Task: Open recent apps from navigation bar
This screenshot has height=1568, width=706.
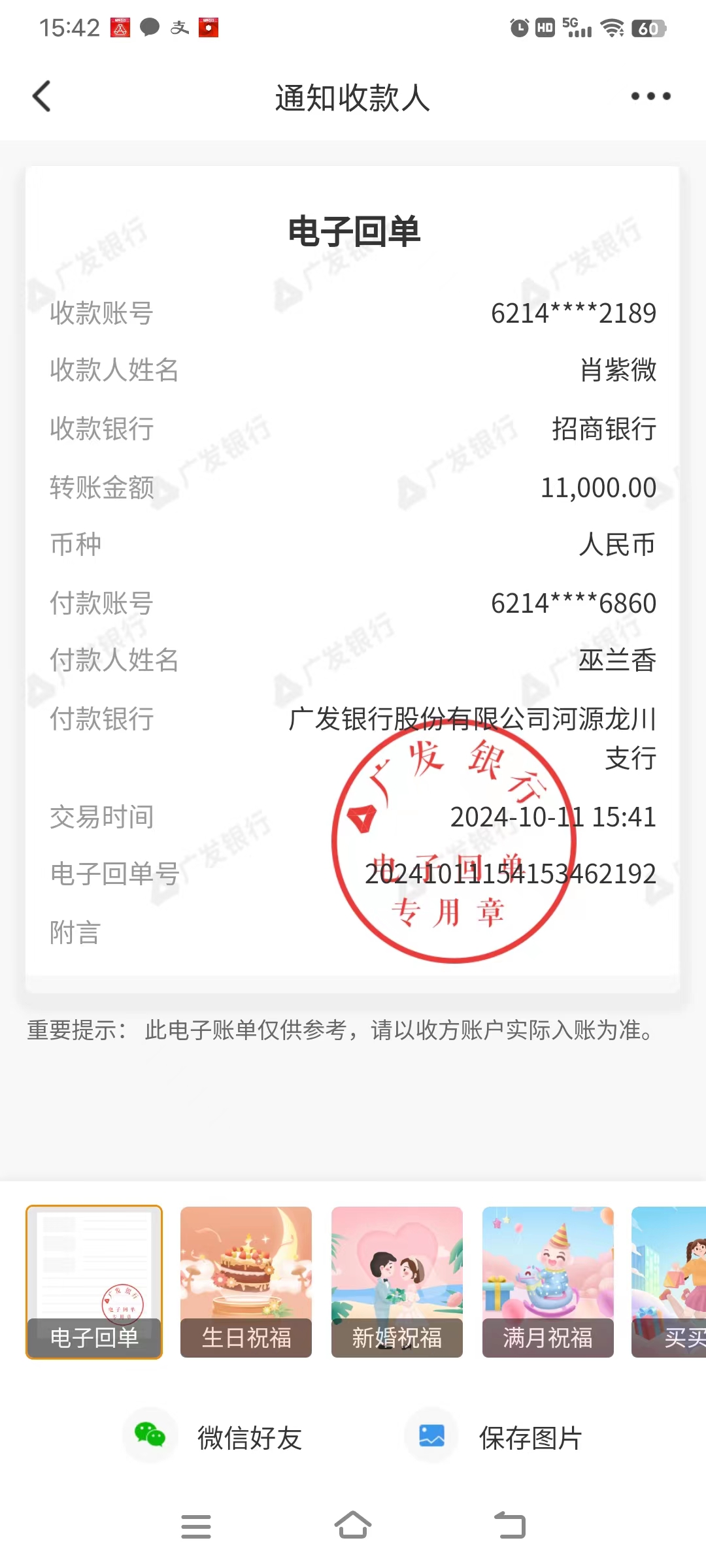Action: click(196, 1526)
